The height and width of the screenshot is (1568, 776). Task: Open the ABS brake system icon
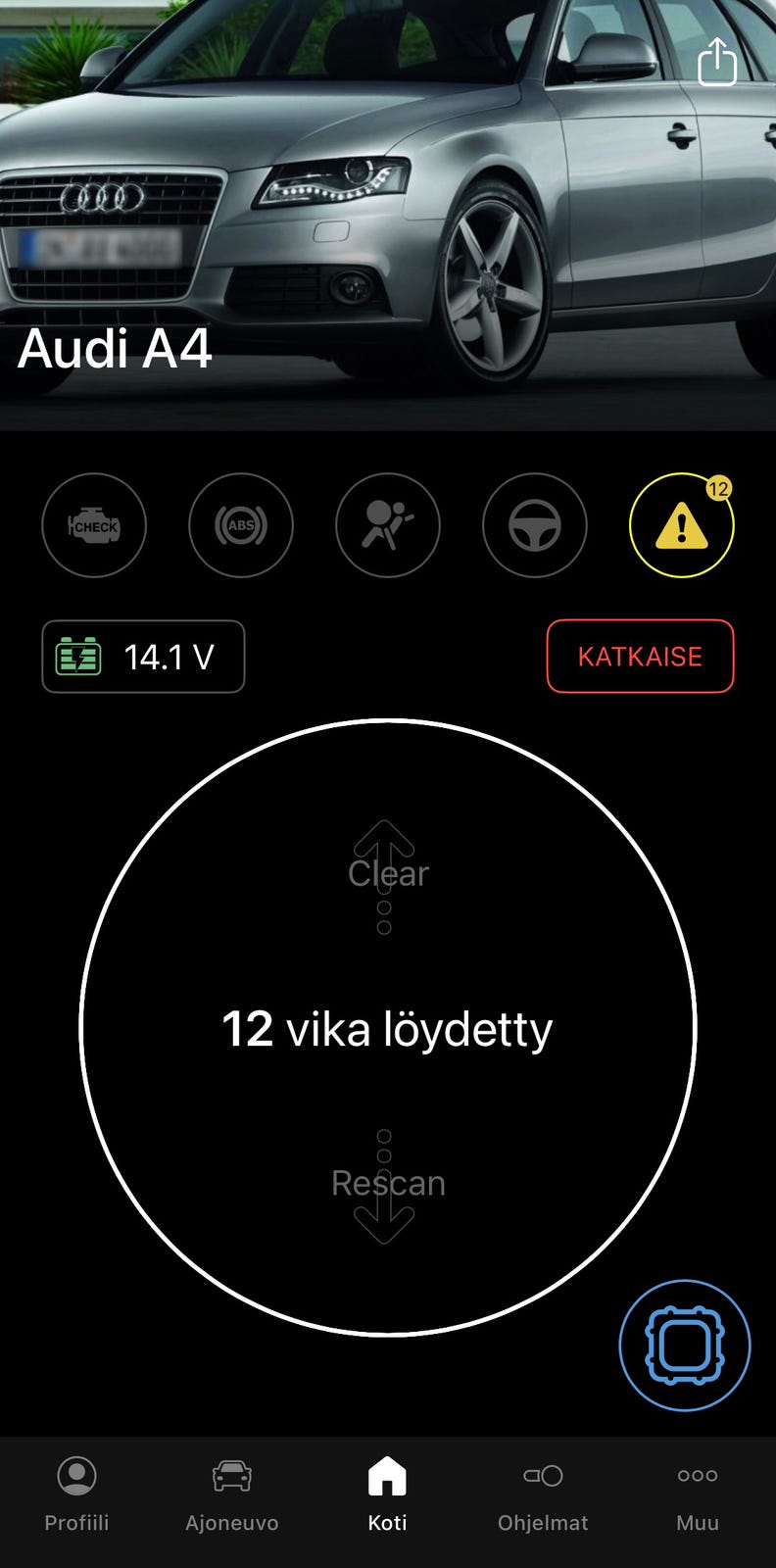pos(241,525)
